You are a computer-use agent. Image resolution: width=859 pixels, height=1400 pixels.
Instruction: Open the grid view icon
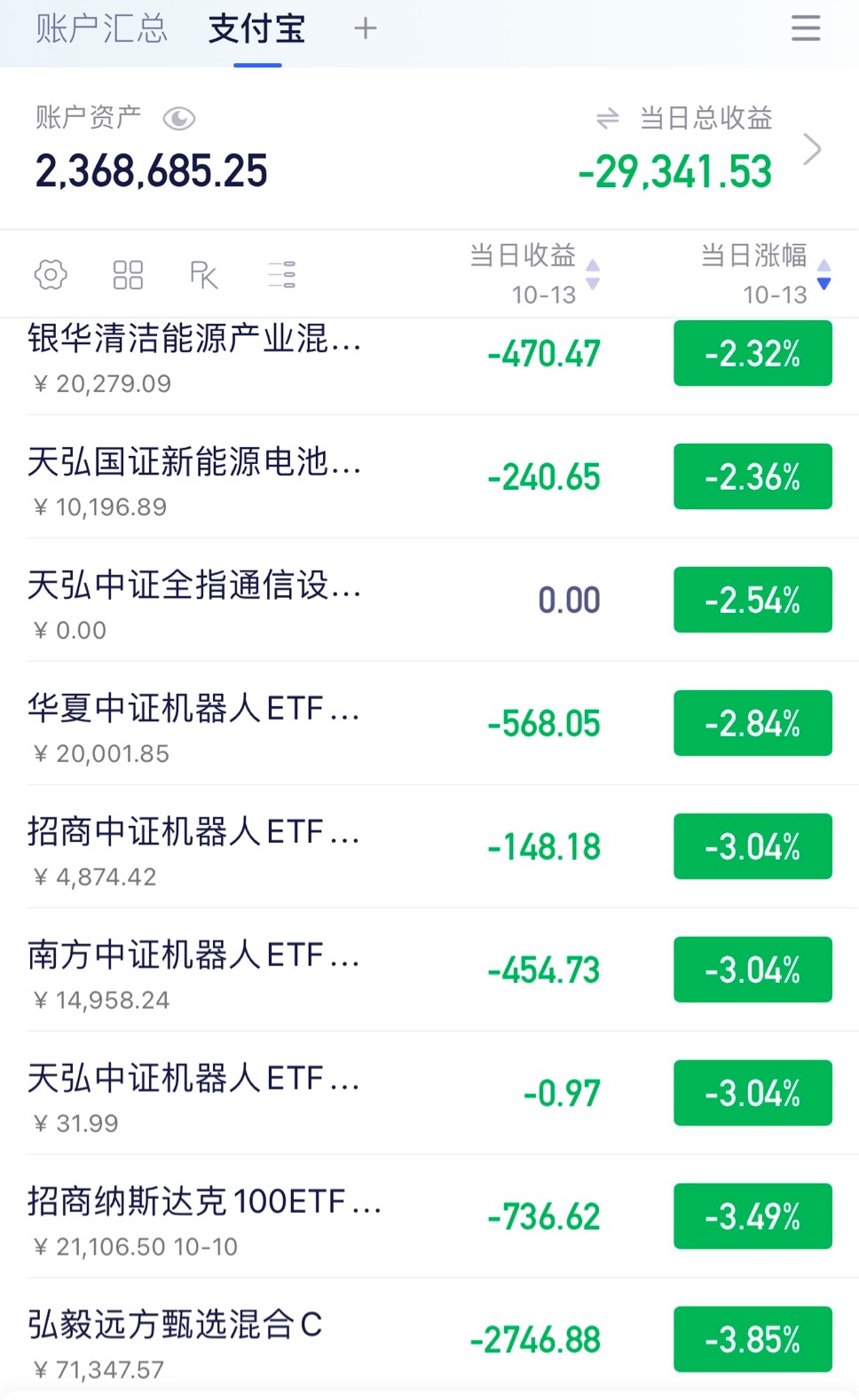(128, 275)
